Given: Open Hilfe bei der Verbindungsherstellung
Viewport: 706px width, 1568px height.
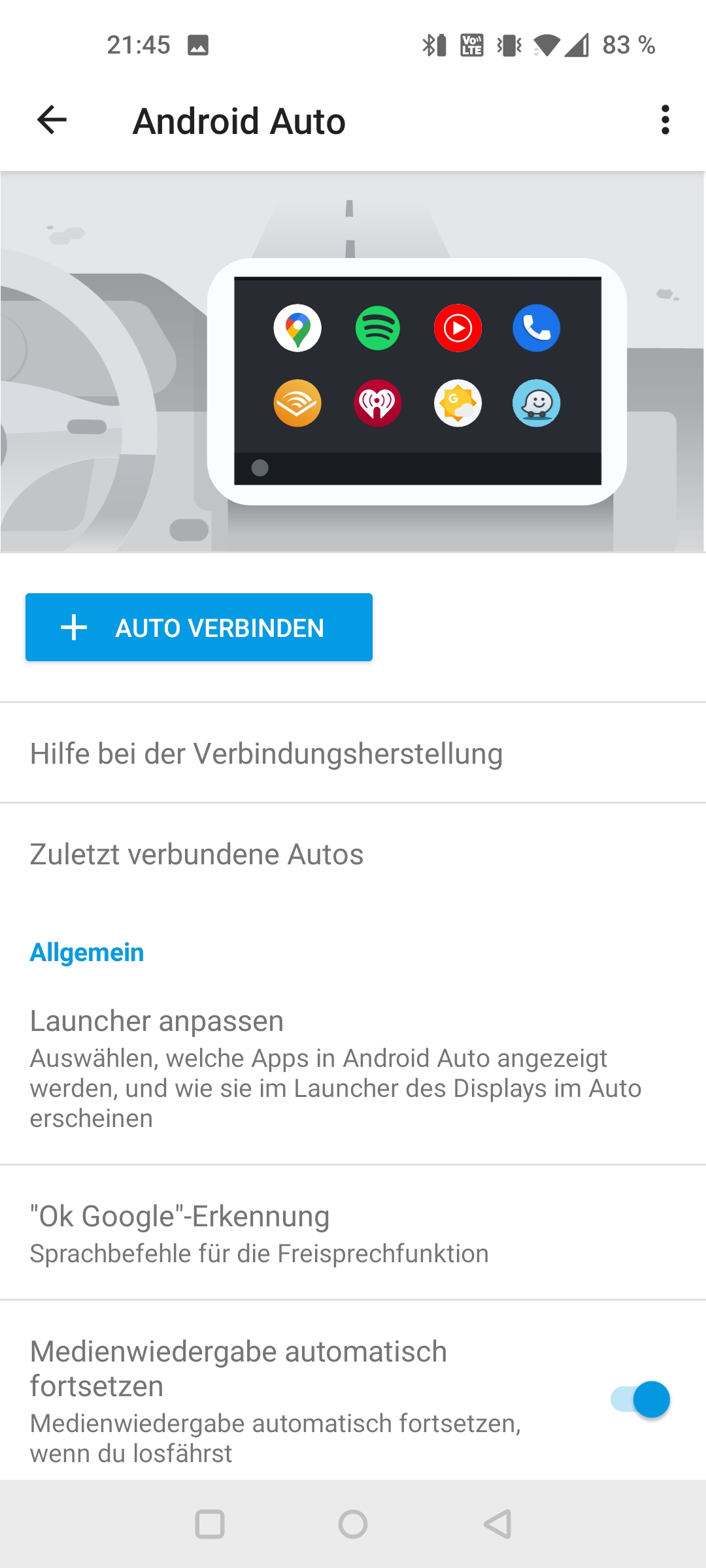Looking at the screenshot, I should coord(353,753).
